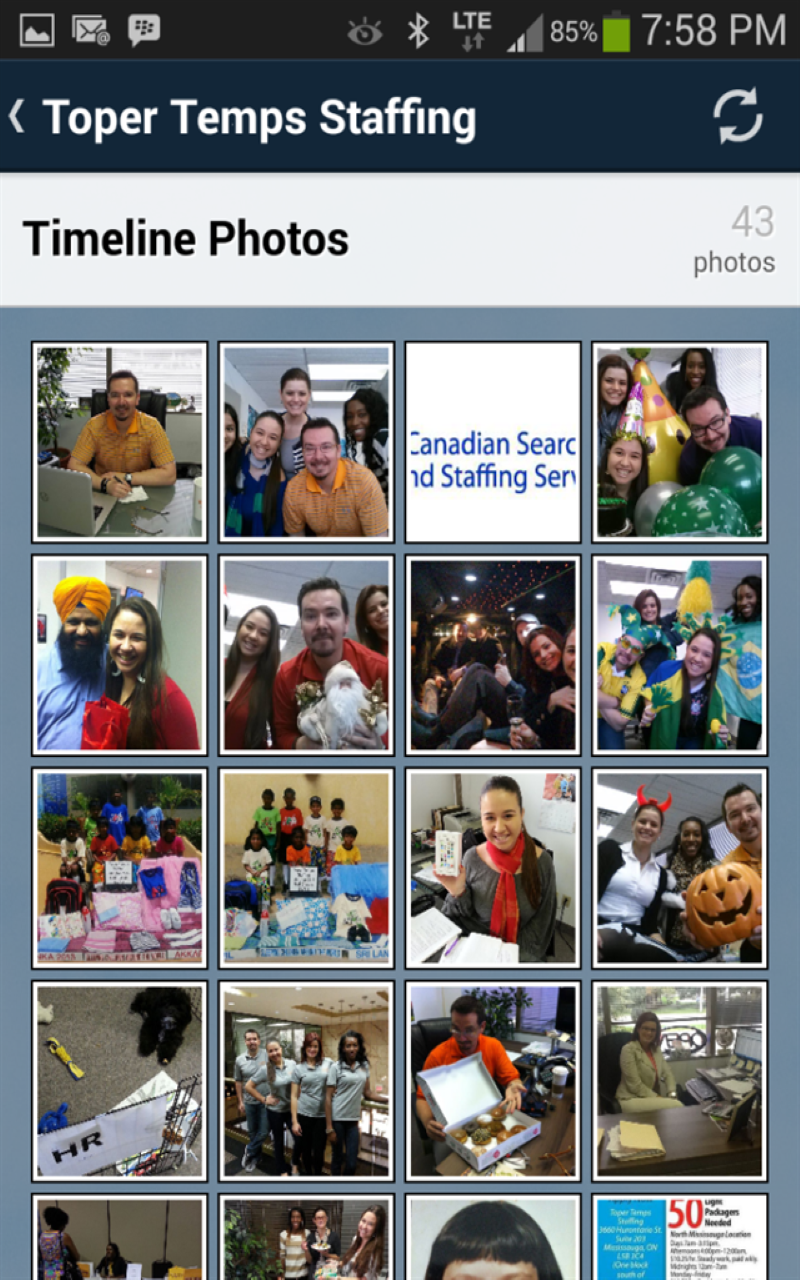View the Halloween pumpkin photo
Image resolution: width=800 pixels, height=1280 pixels.
[680, 867]
